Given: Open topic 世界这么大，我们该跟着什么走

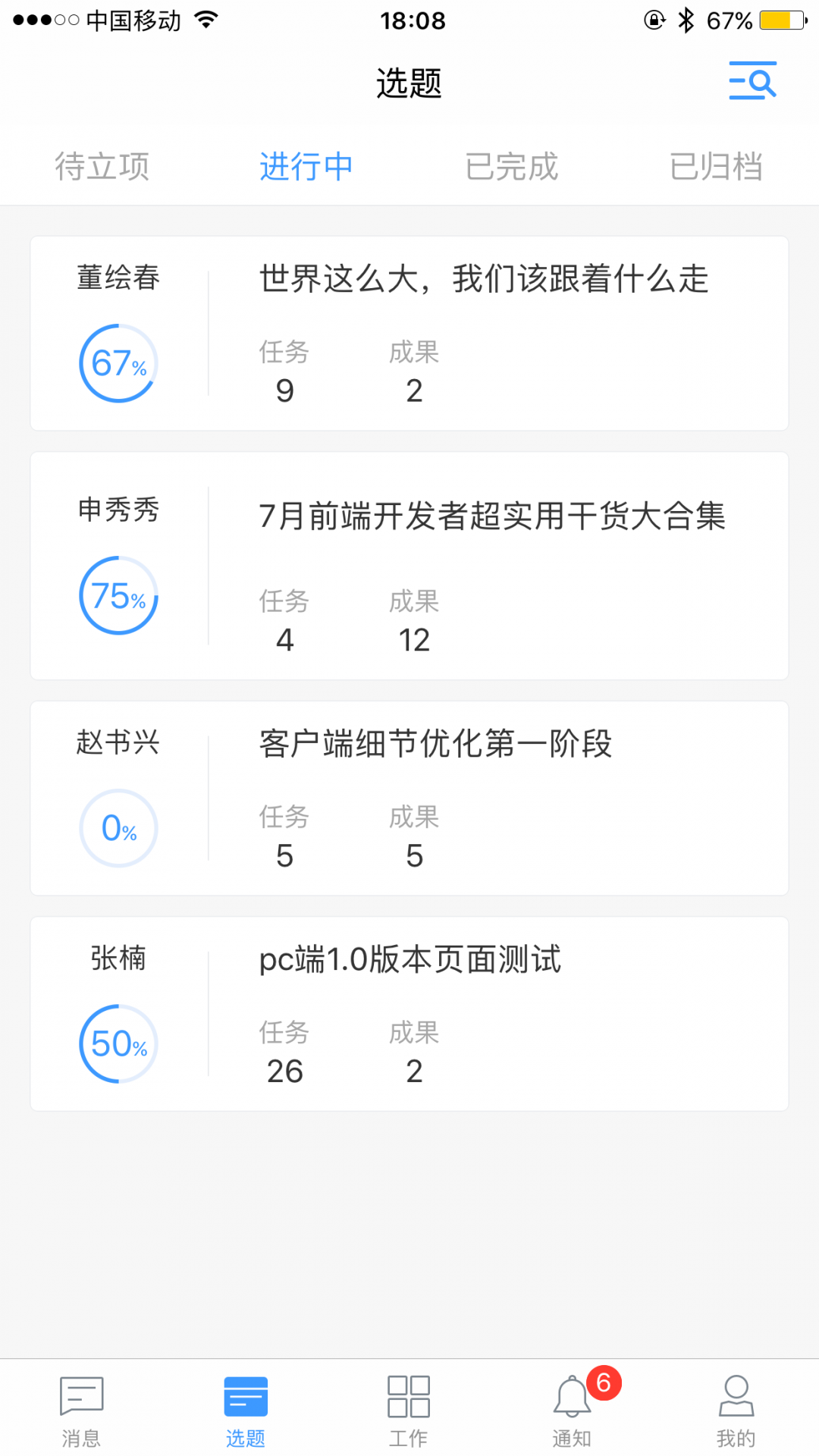Looking at the screenshot, I should [x=484, y=279].
